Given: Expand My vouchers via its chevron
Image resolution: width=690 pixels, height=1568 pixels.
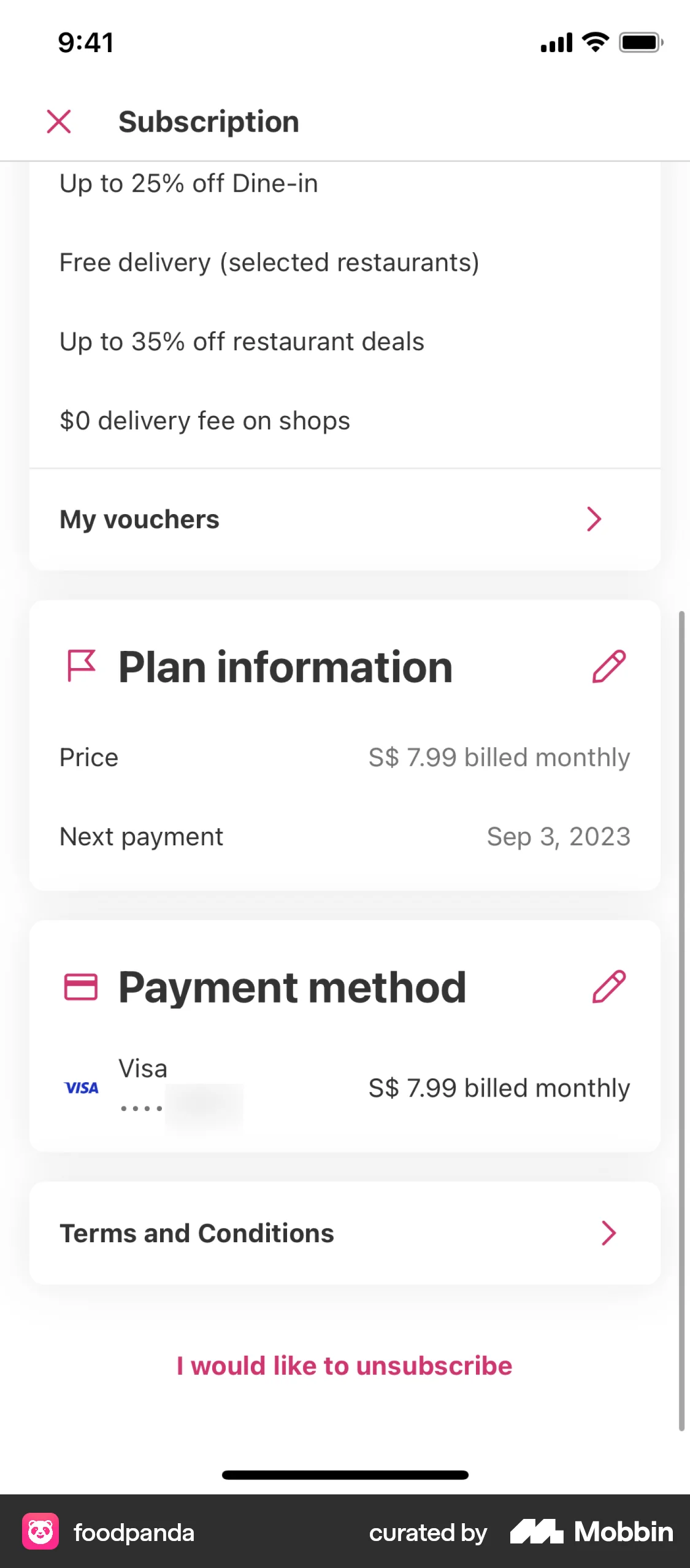Looking at the screenshot, I should [x=594, y=519].
